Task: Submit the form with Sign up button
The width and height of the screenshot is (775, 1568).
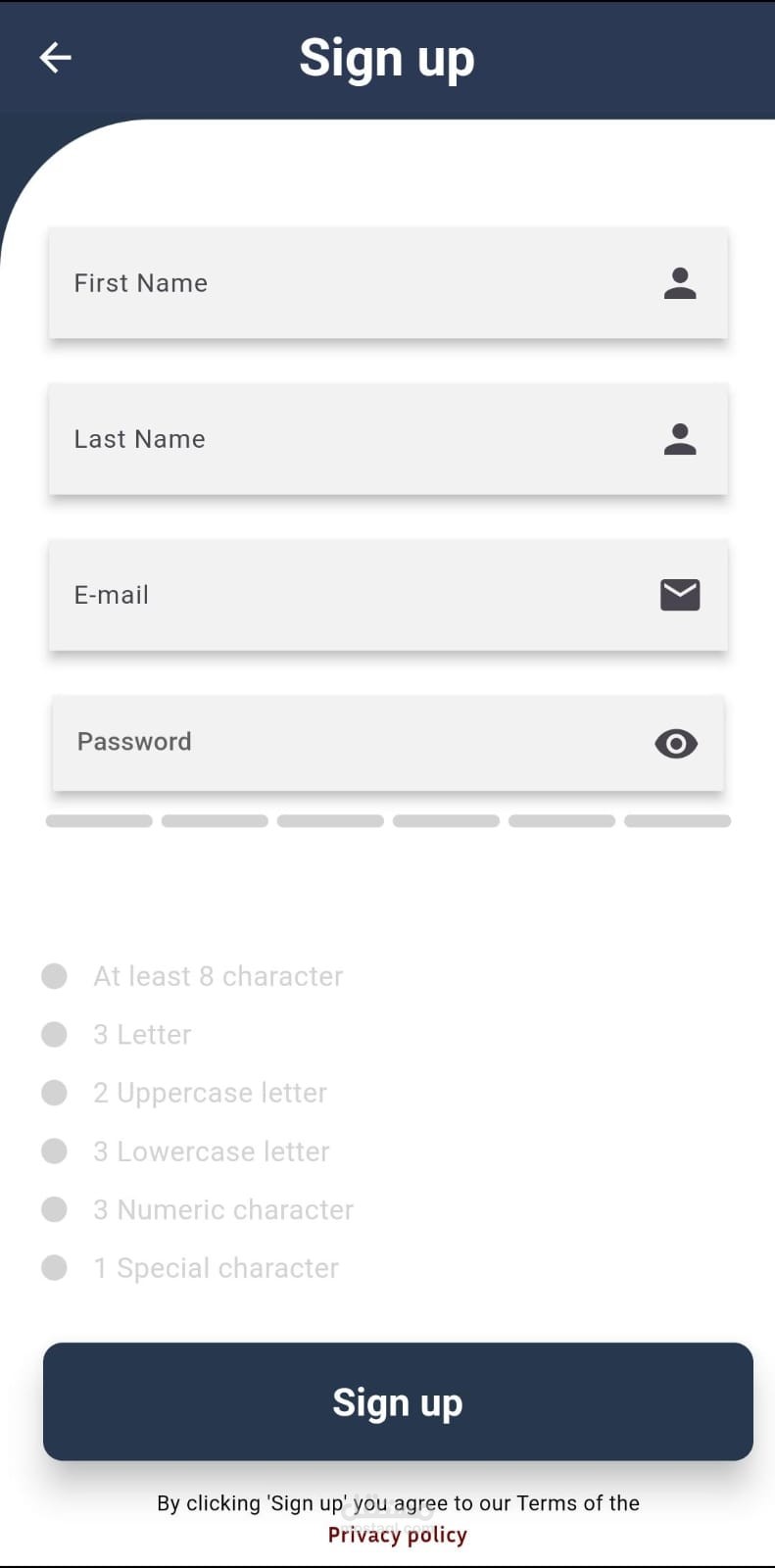Action: [398, 1401]
